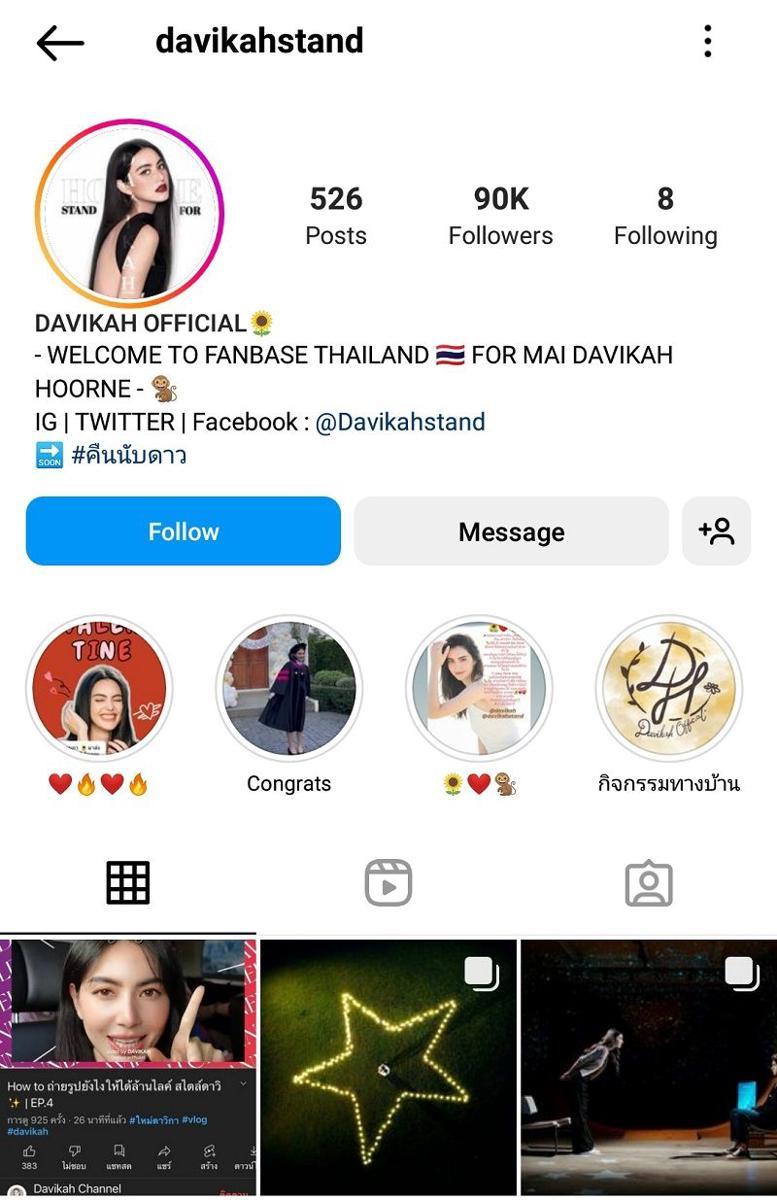This screenshot has width=777, height=1200.
Task: Open the sunflower heart monkey highlight
Action: pos(479,688)
